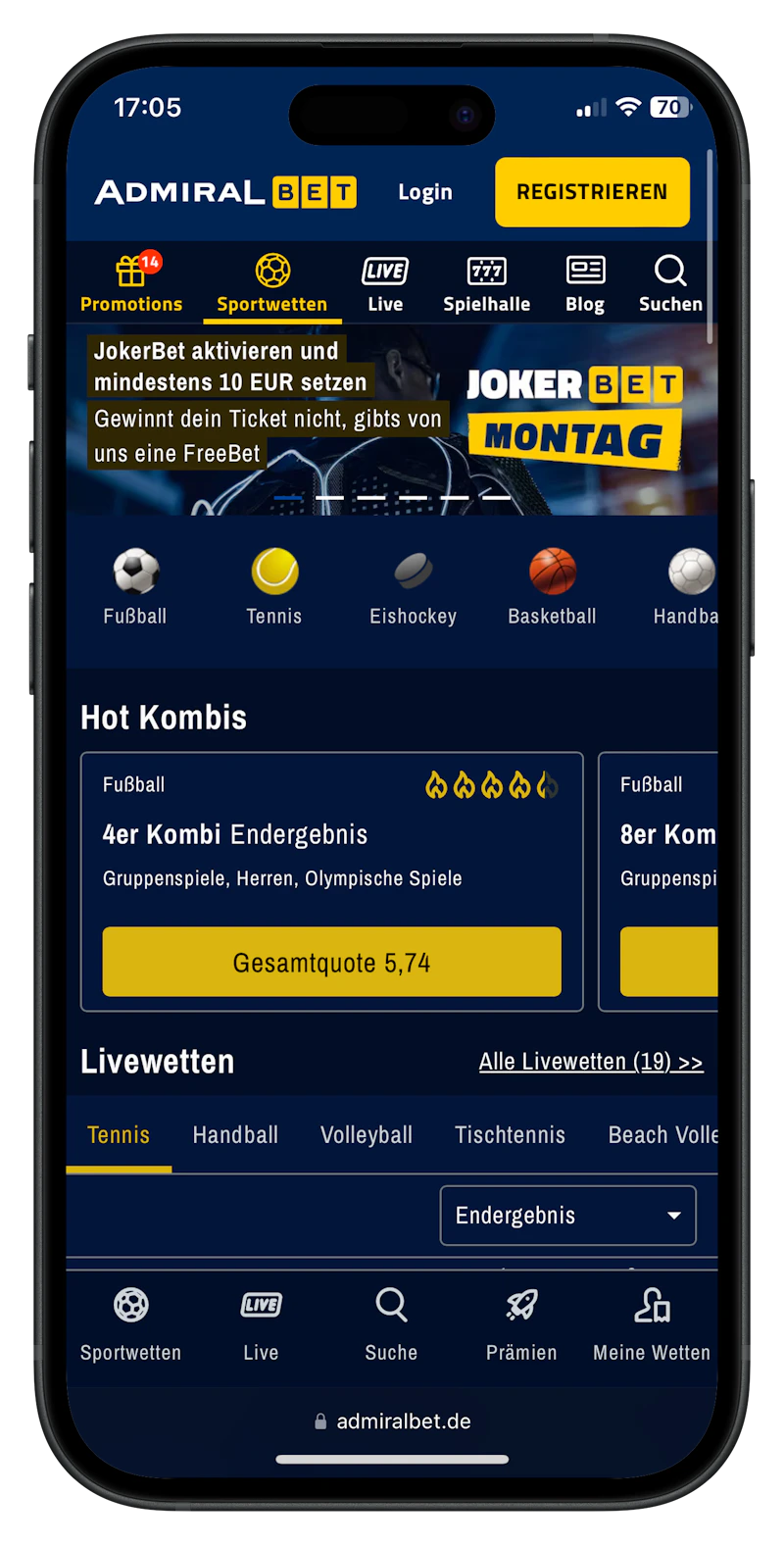Select the Fußball sport icon
Viewport: 784px width, 1545px height.
click(135, 586)
